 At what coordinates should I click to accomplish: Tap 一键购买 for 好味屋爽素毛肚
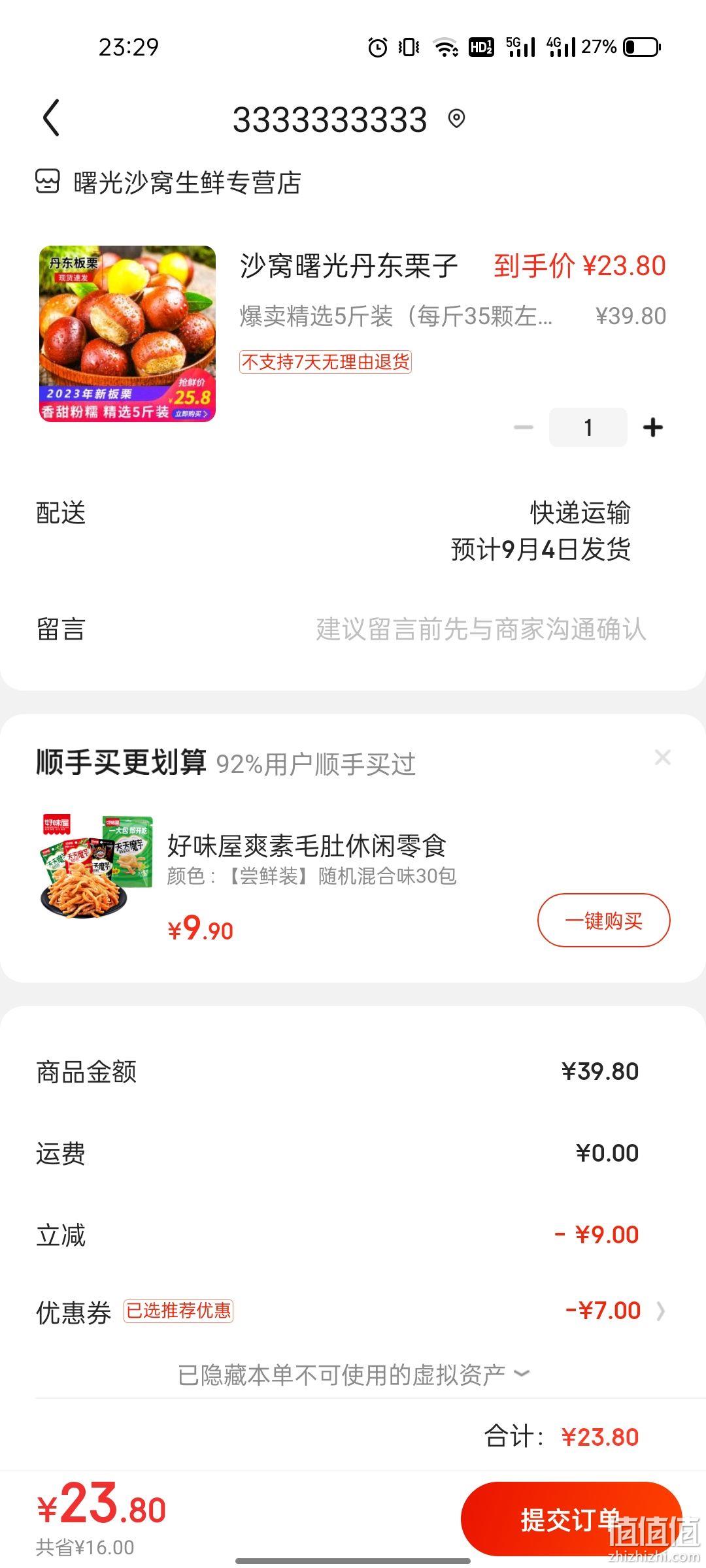click(x=604, y=920)
